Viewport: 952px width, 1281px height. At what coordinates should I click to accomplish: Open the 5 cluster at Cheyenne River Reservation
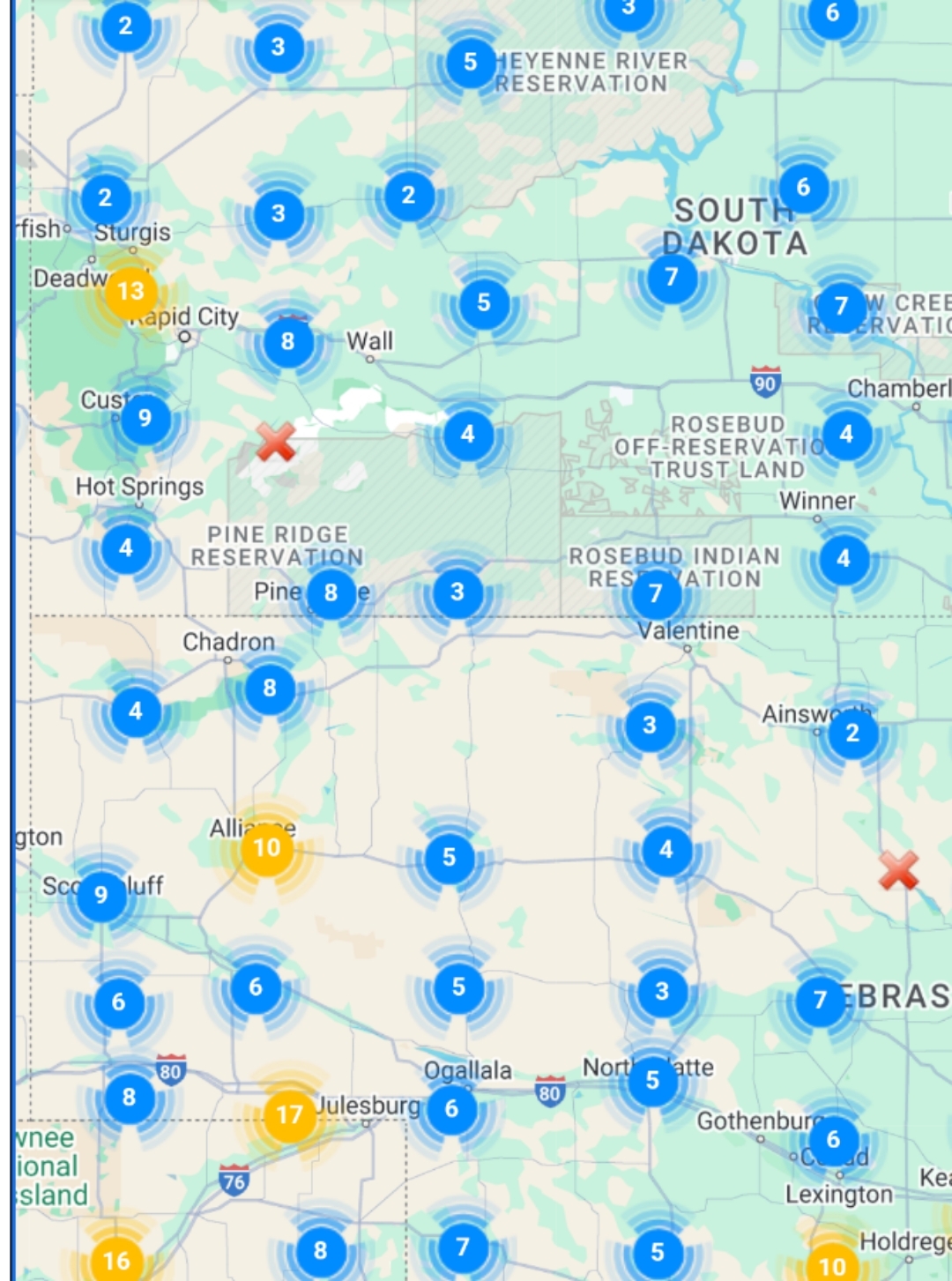click(x=470, y=62)
